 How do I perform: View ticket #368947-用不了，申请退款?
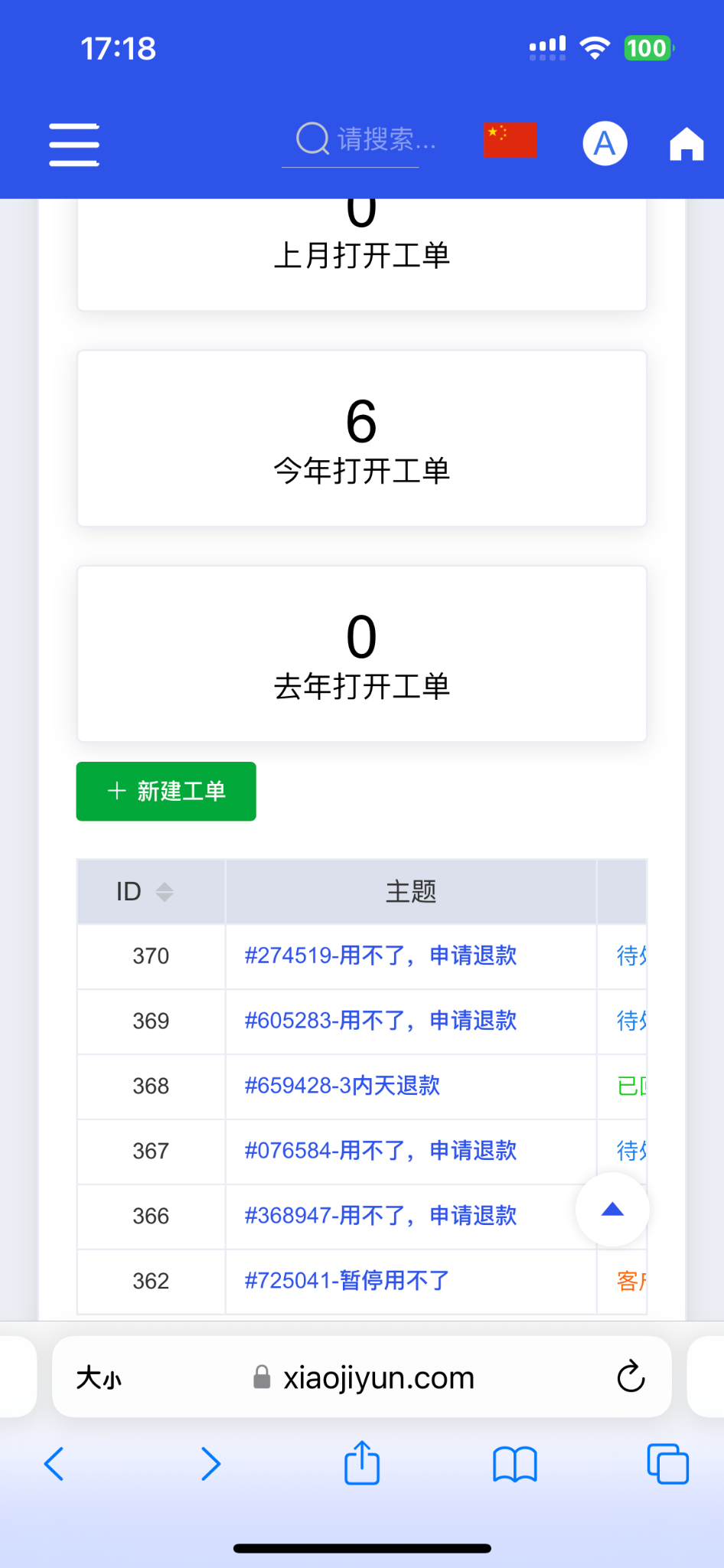(380, 1216)
